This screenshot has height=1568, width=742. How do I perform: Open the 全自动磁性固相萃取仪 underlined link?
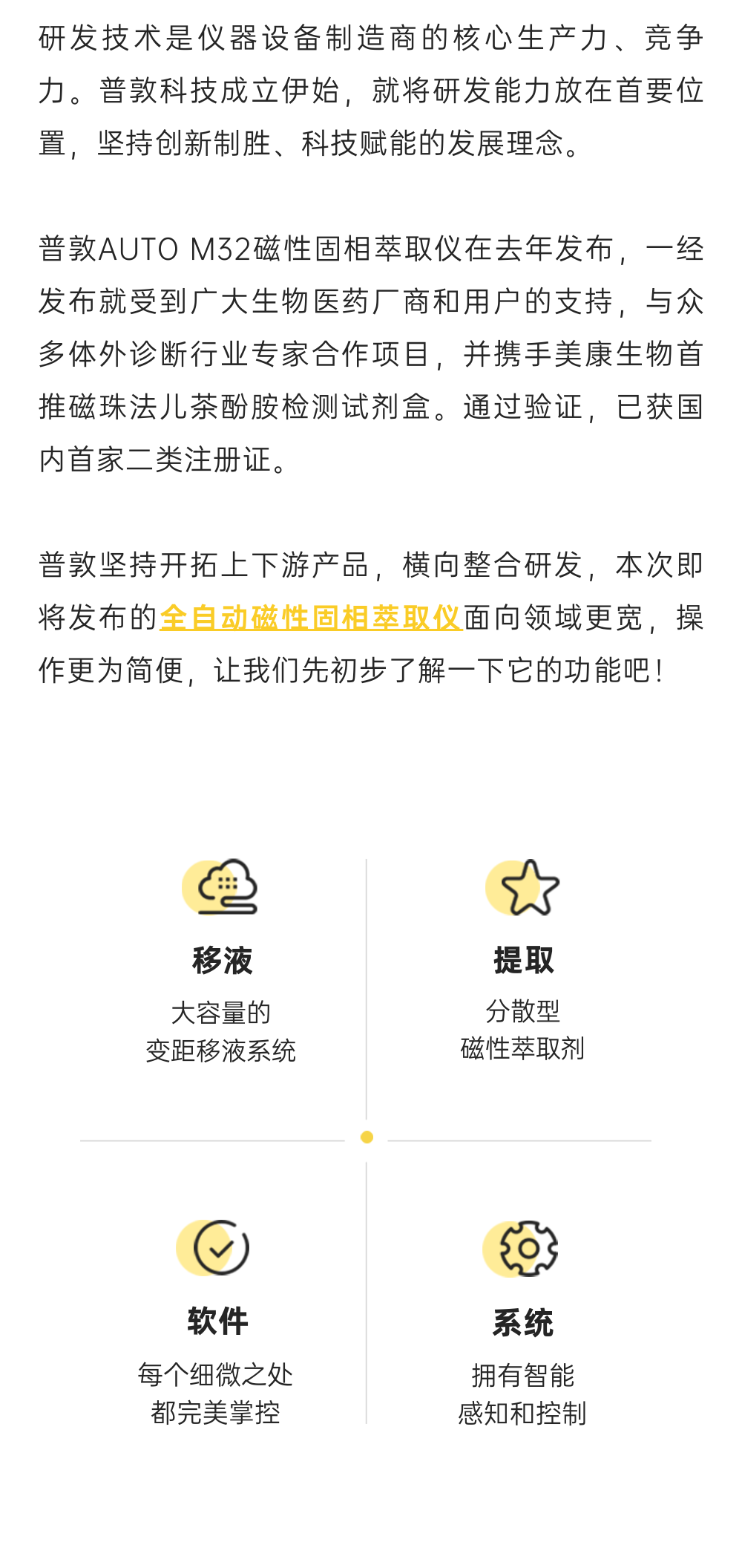click(311, 618)
